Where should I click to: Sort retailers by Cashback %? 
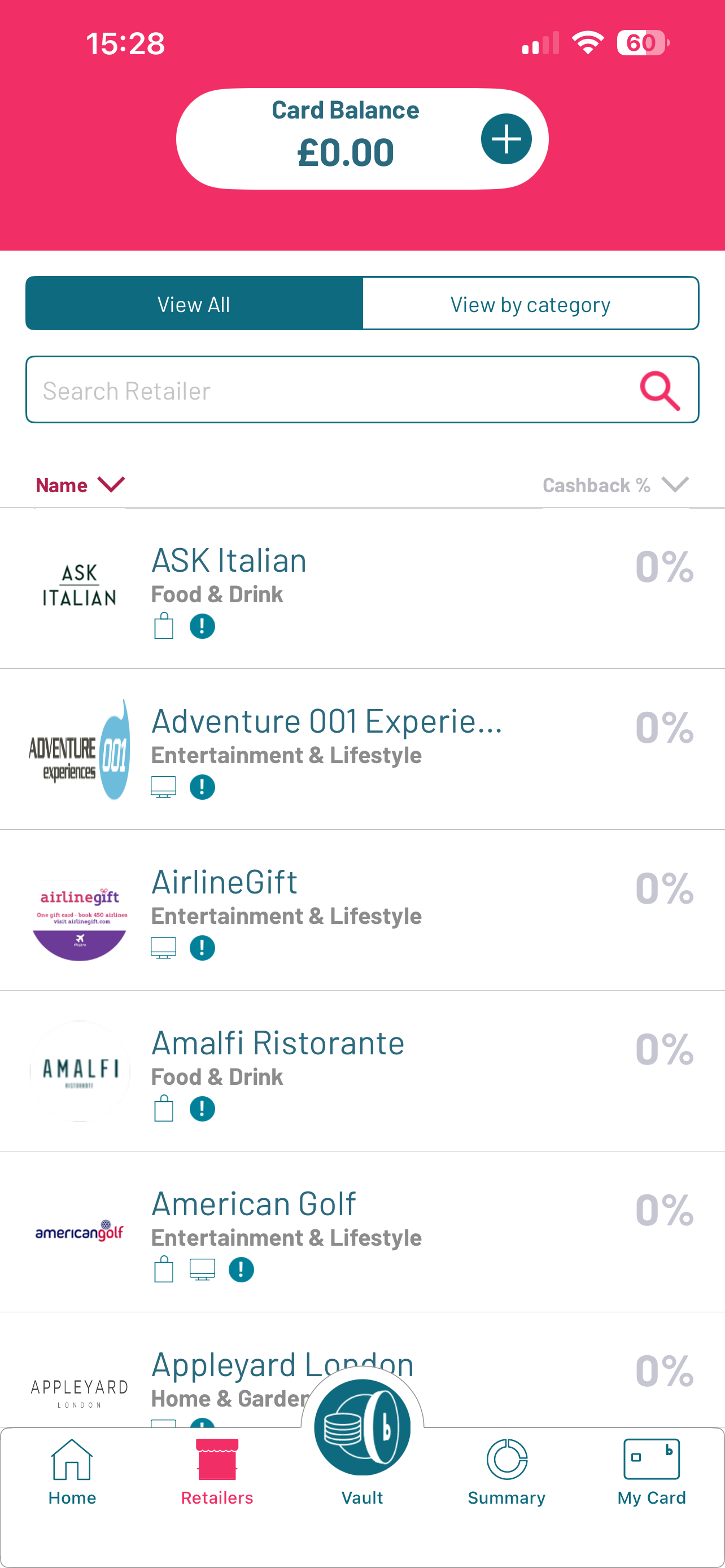point(615,485)
